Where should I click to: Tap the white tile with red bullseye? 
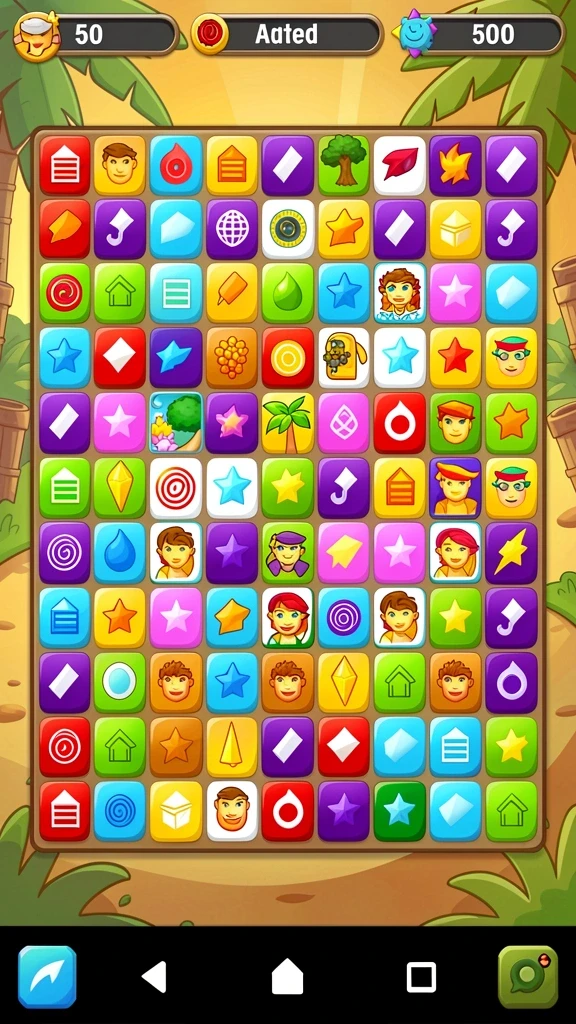(x=176, y=488)
